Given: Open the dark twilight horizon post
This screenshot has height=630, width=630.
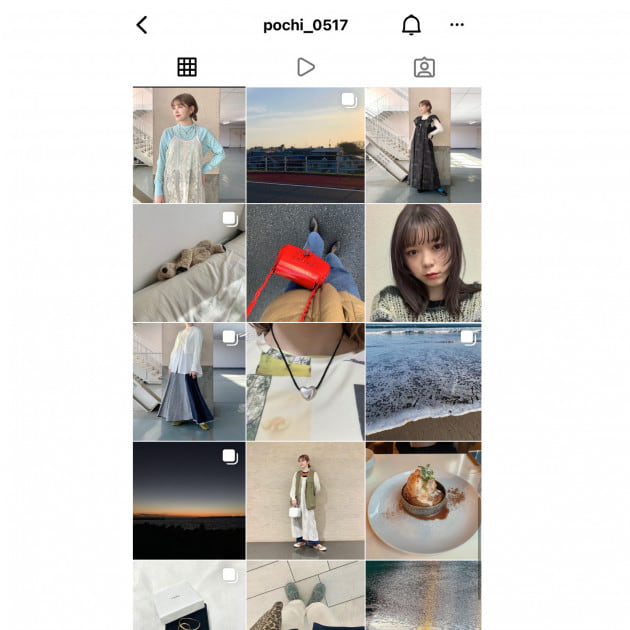Looking at the screenshot, I should (x=189, y=500).
